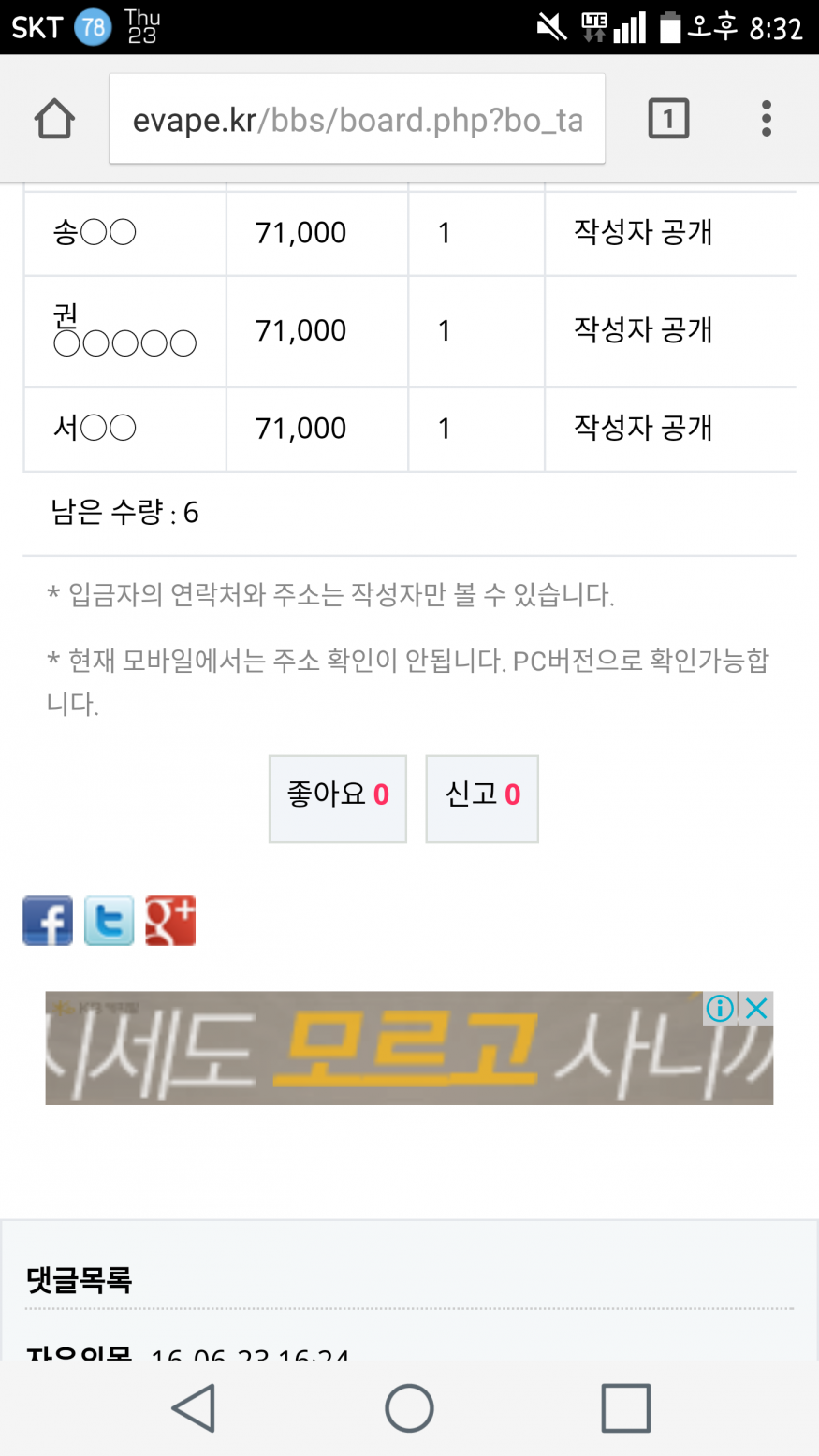The width and height of the screenshot is (819, 1456).
Task: Open the banner advertisement
Action: coord(374,1053)
